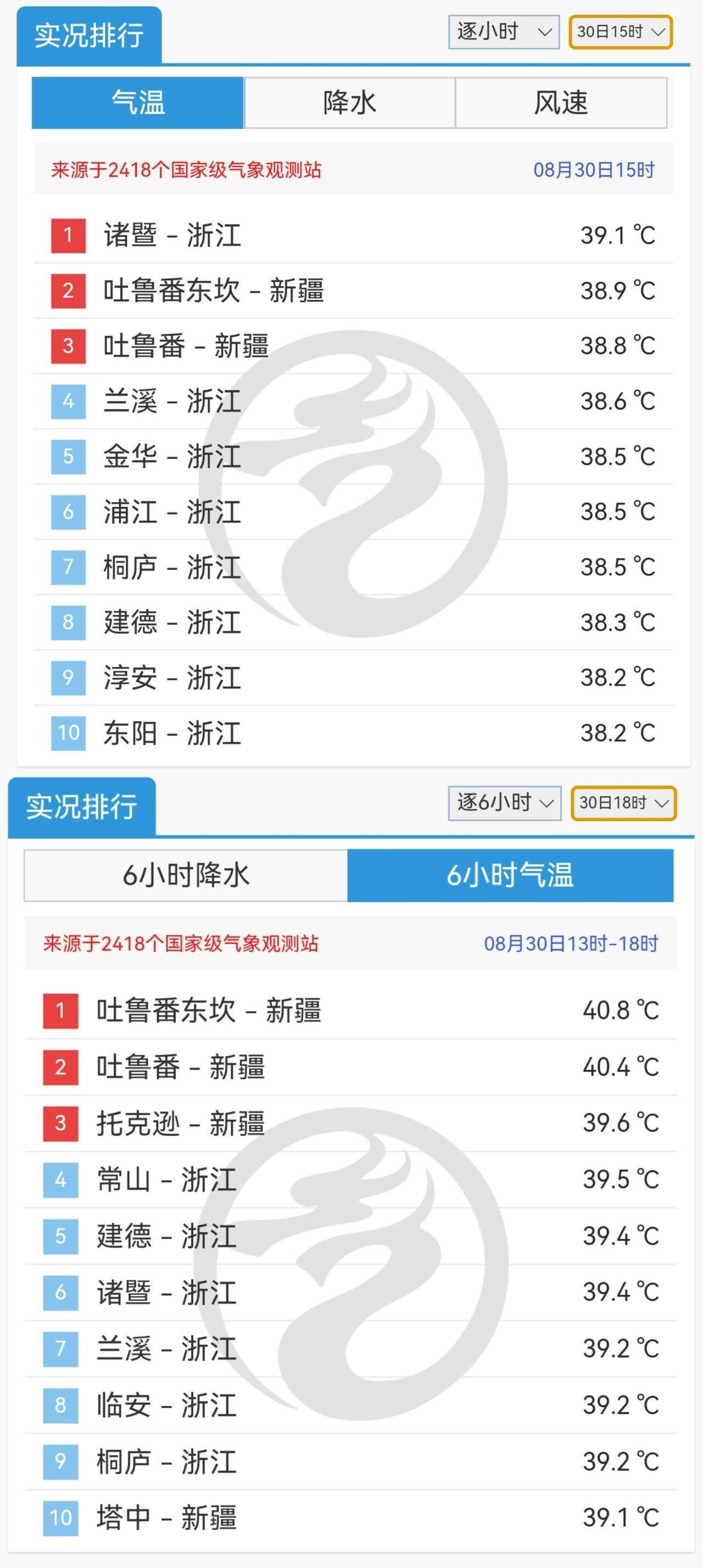Switch to the 风速 tab
This screenshot has height=1568, width=703.
(561, 102)
